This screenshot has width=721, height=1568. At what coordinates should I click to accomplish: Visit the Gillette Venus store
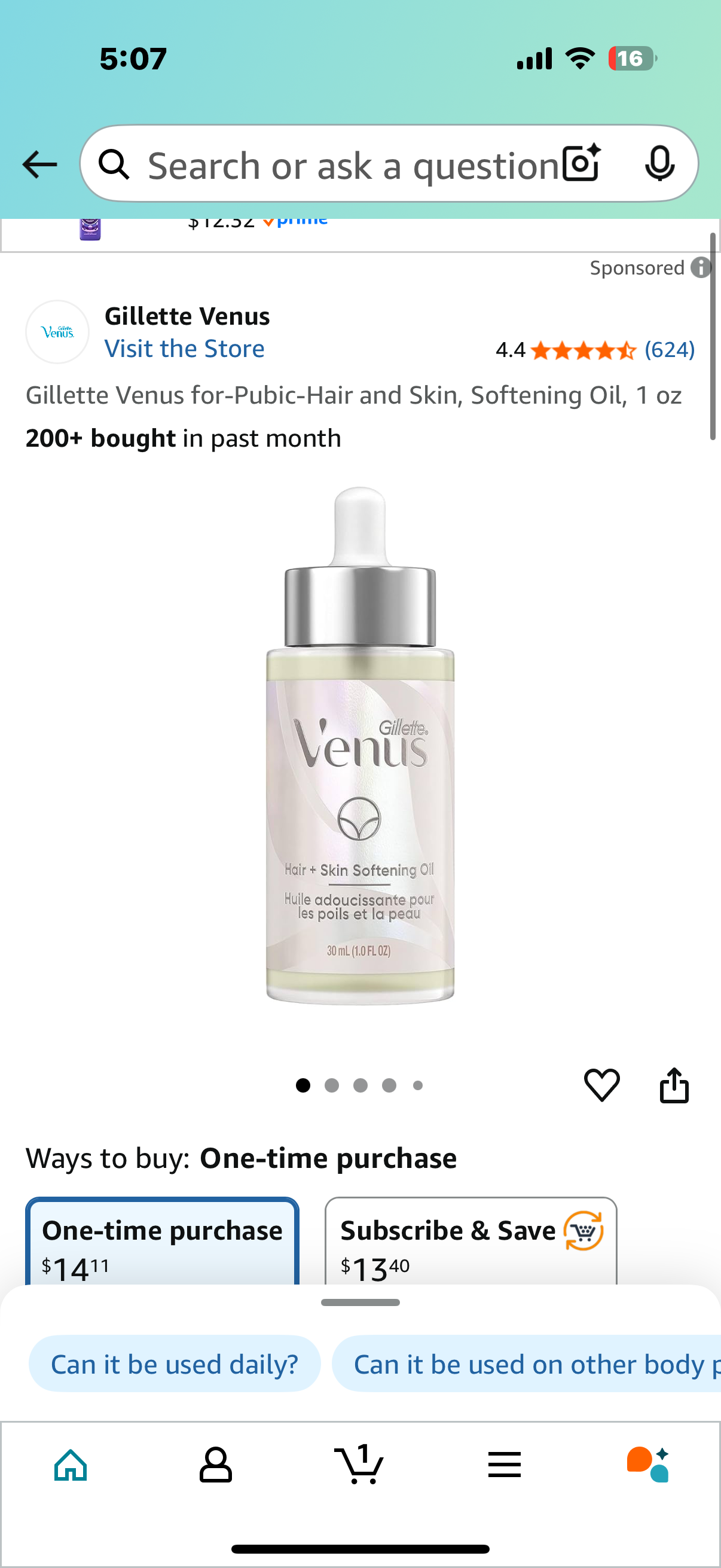point(184,349)
